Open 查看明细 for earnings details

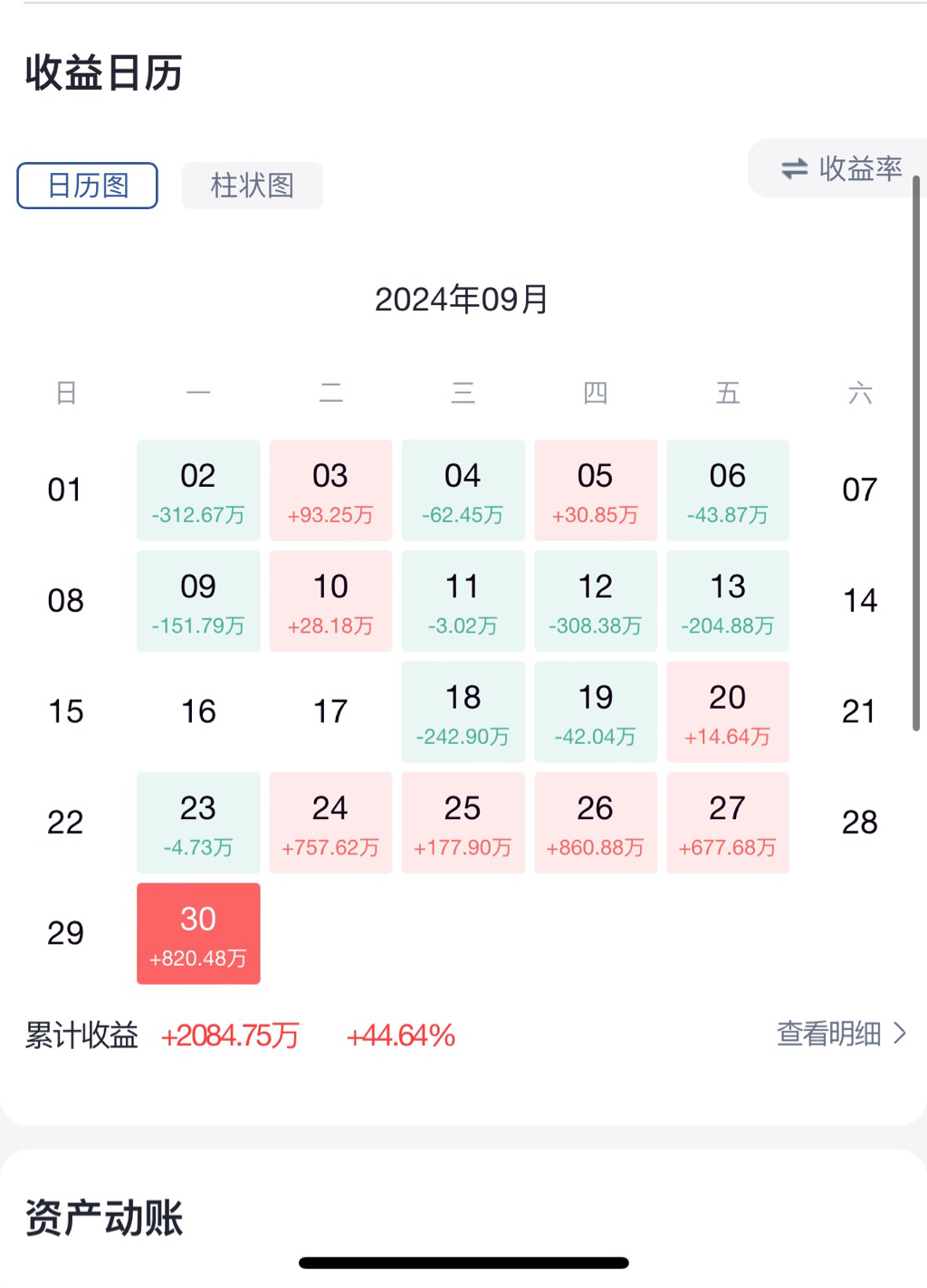(841, 1034)
